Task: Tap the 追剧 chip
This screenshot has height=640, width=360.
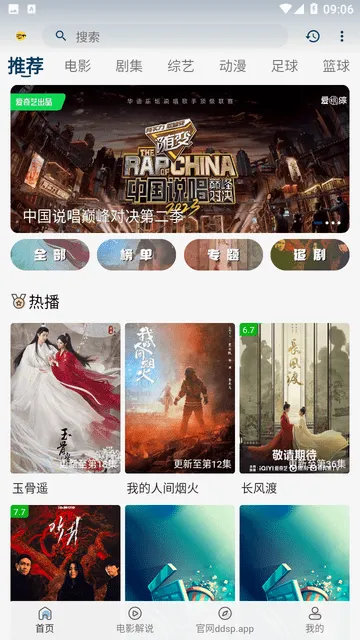Action: (310, 255)
